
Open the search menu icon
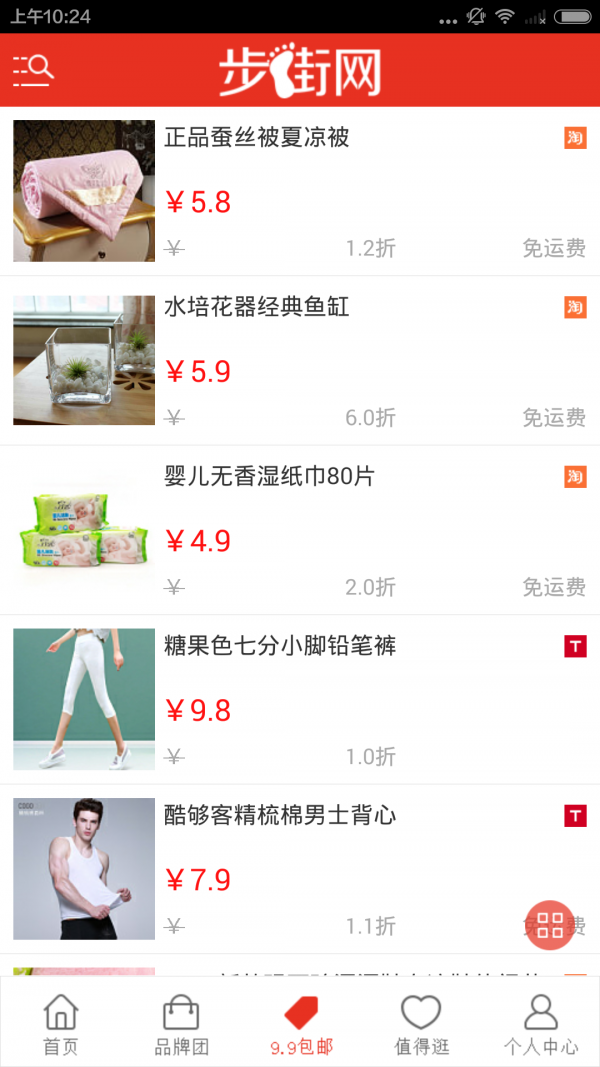pyautogui.click(x=33, y=69)
